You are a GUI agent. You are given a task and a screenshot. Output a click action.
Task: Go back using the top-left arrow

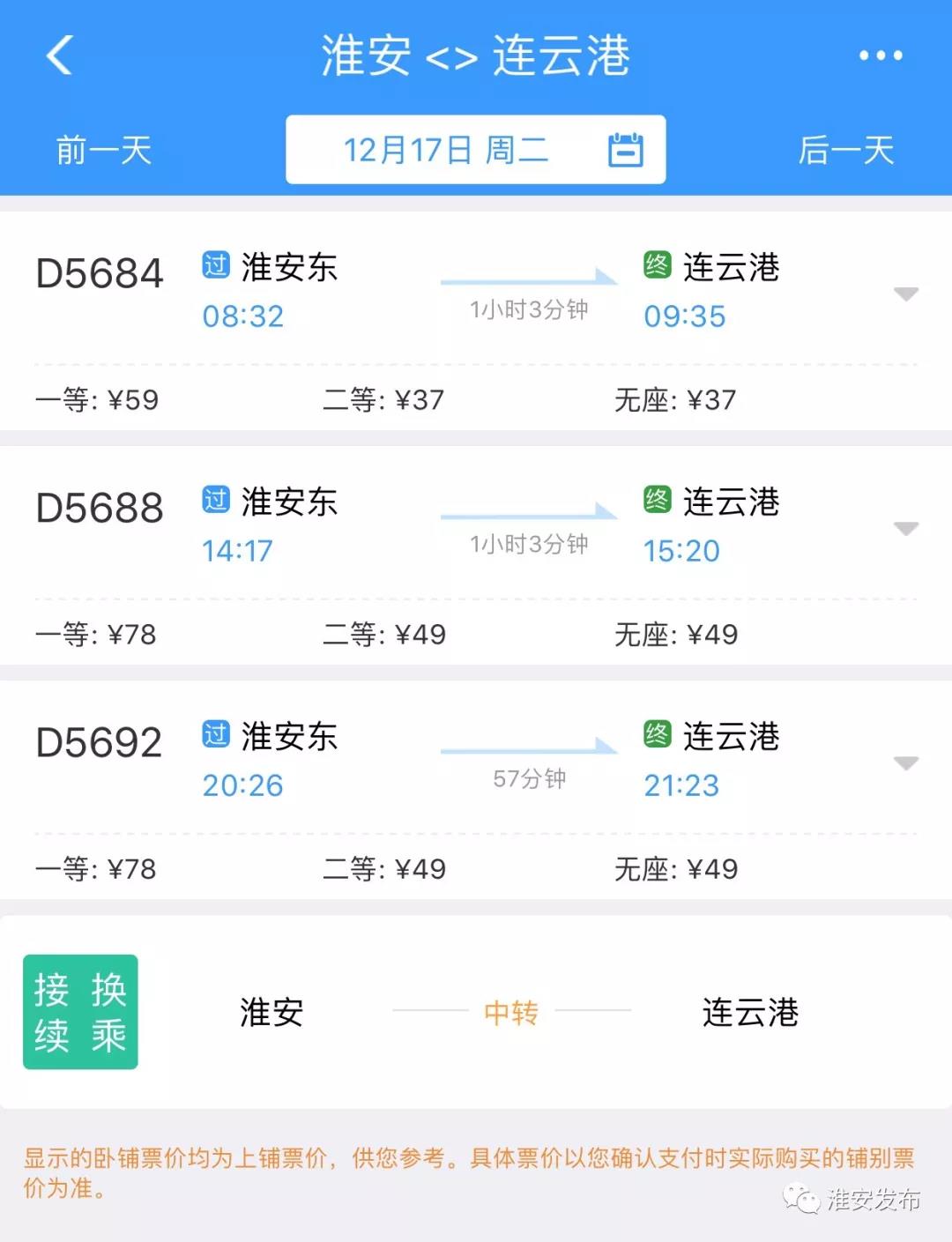pos(59,56)
